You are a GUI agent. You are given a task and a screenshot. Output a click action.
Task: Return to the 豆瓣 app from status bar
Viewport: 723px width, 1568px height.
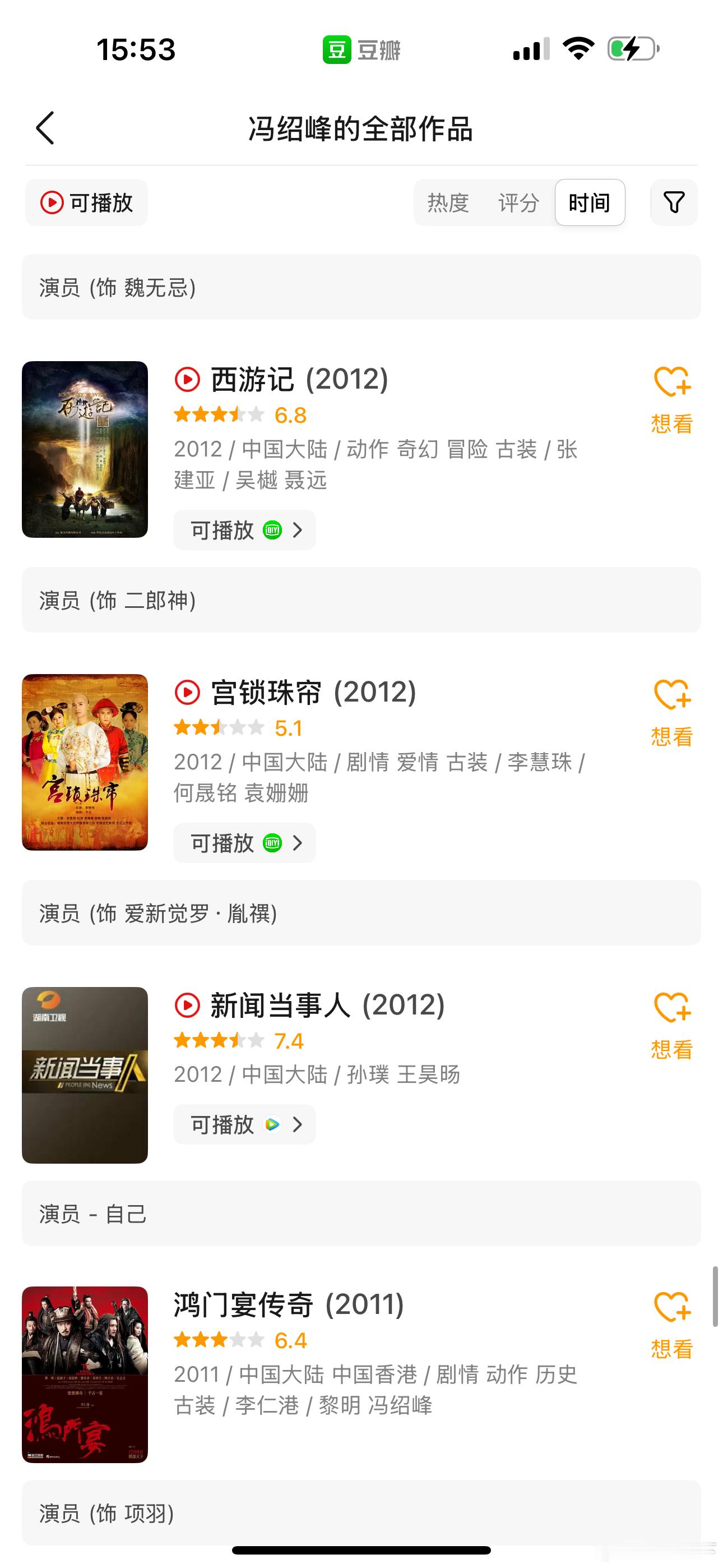coord(361,50)
